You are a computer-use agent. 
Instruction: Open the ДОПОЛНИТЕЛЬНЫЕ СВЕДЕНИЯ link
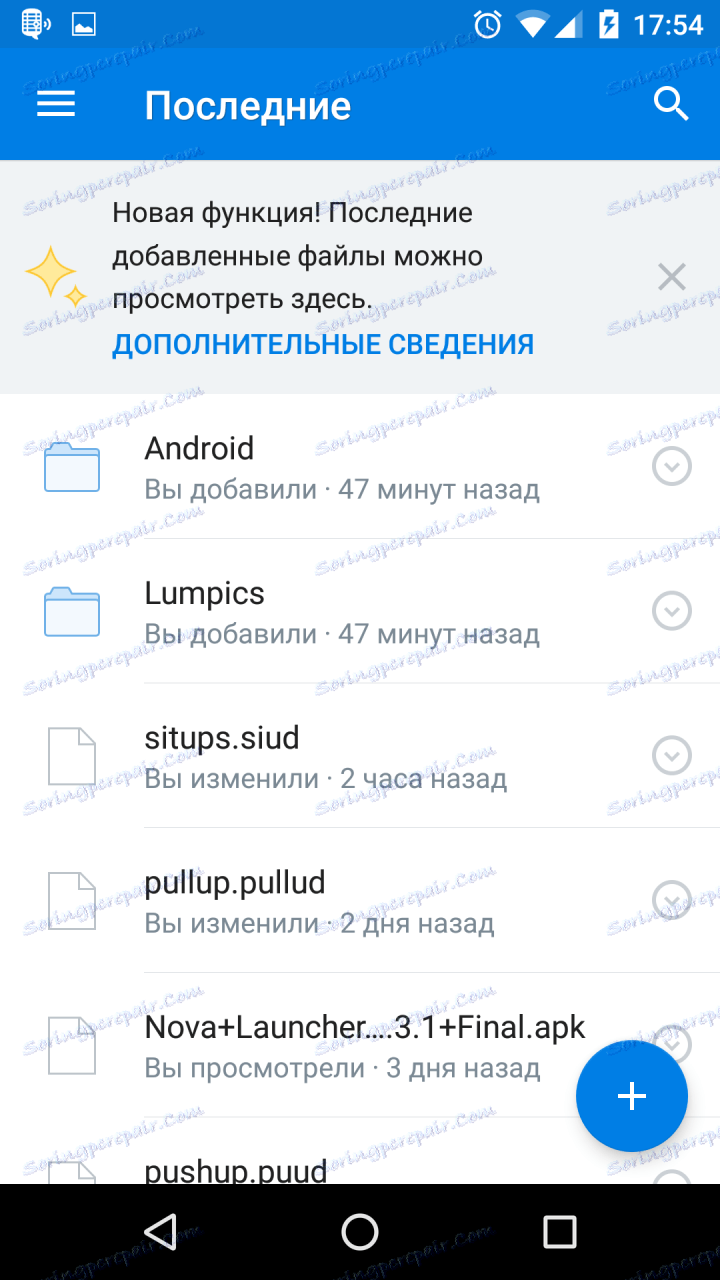[x=322, y=345]
